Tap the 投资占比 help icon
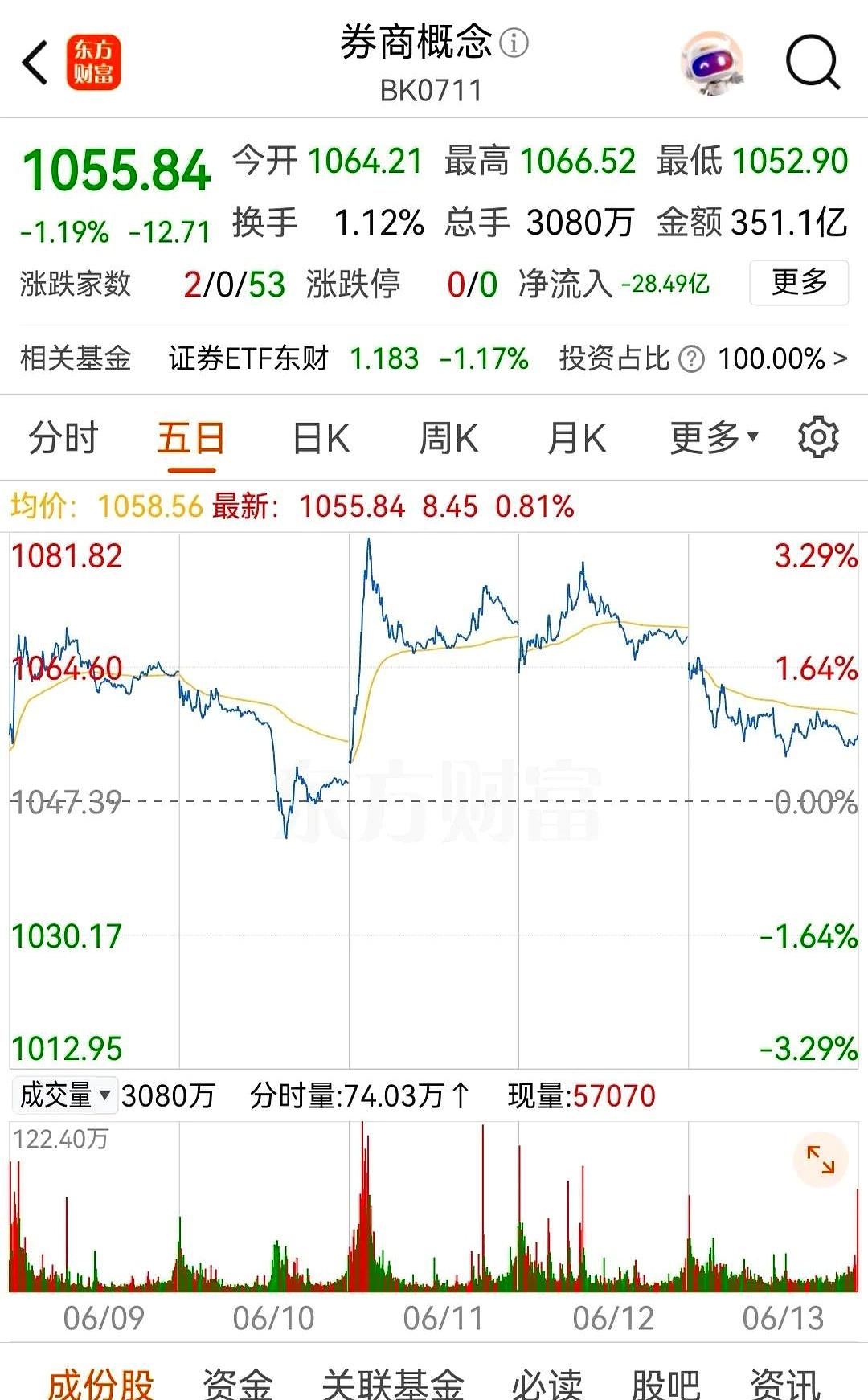Image resolution: width=868 pixels, height=1400 pixels. point(691,359)
